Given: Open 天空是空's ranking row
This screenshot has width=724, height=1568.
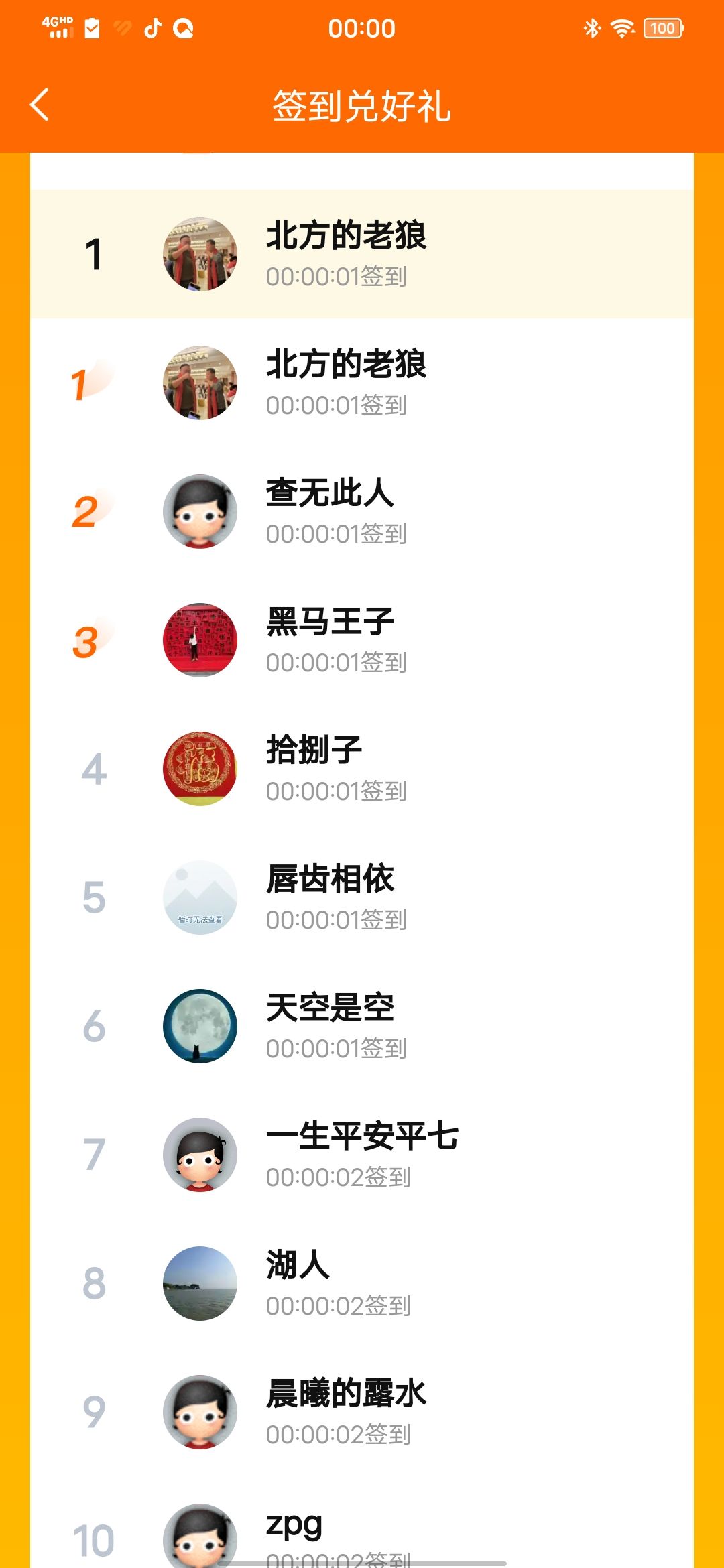Looking at the screenshot, I should click(362, 1026).
